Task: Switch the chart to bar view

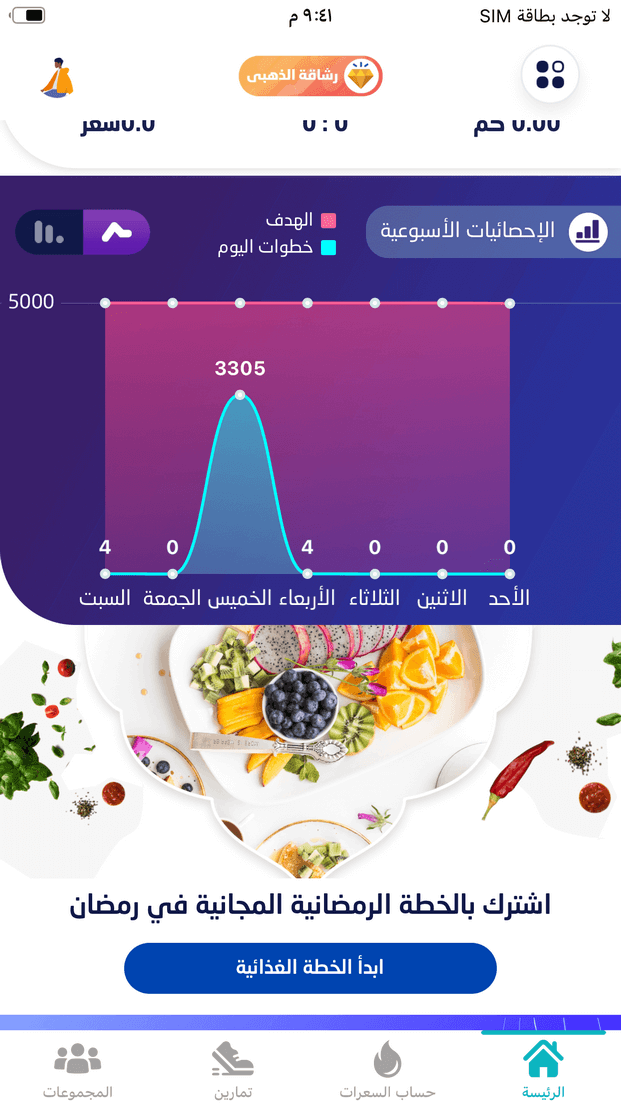Action: point(48,232)
